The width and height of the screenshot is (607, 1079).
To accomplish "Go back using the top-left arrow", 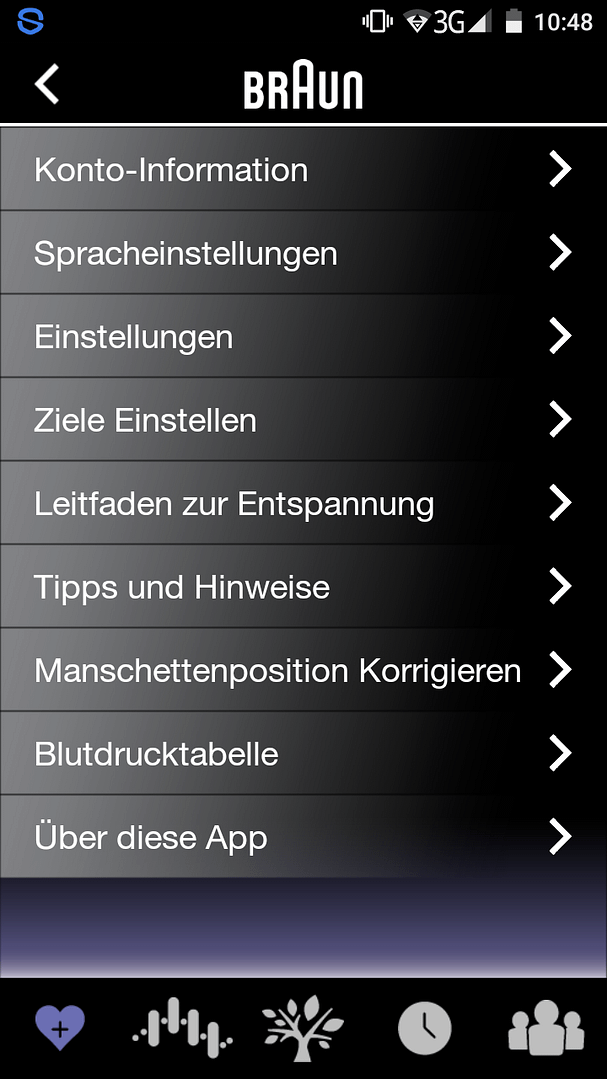I will tap(47, 85).
